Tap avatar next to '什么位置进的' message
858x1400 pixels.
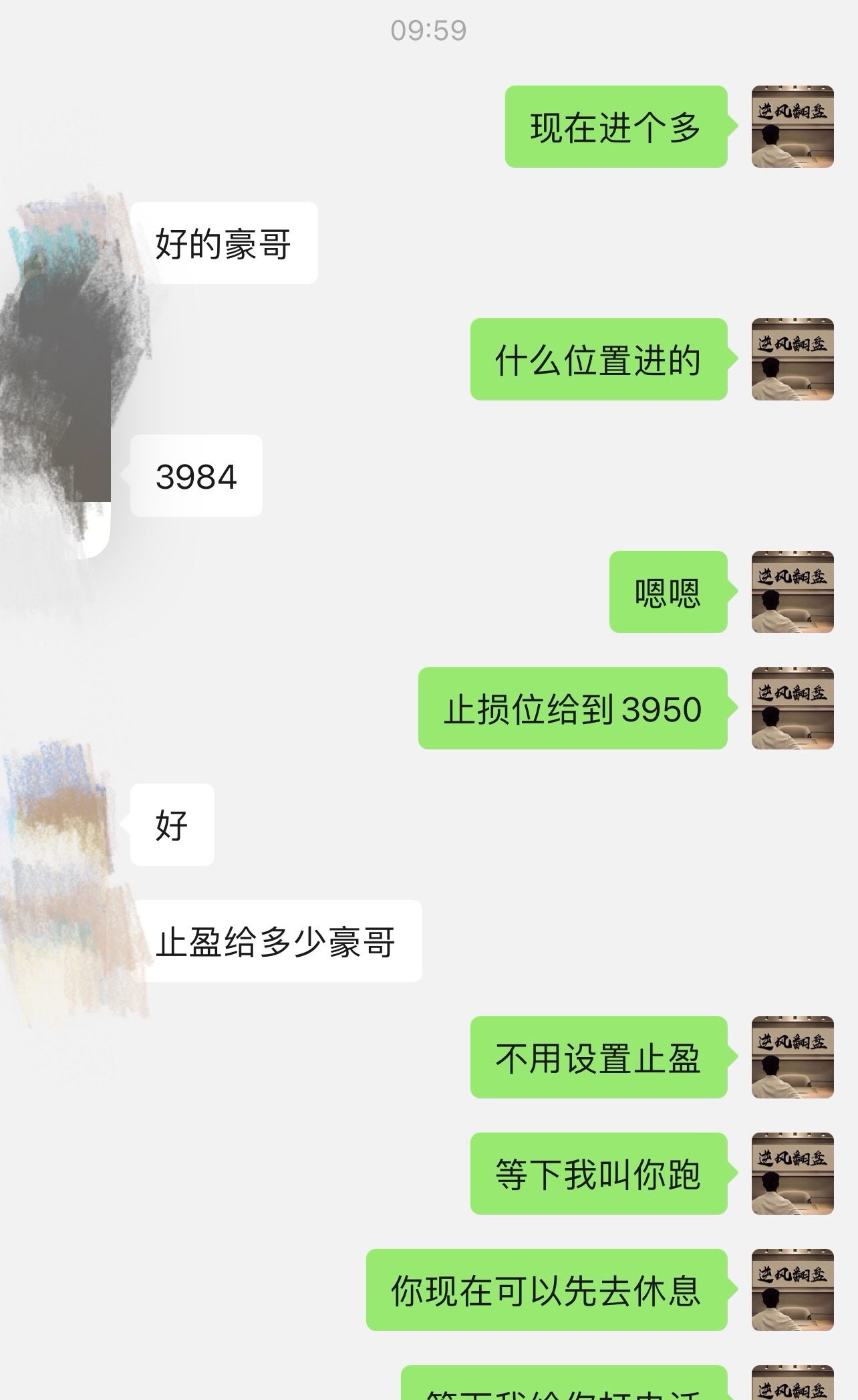click(x=793, y=359)
